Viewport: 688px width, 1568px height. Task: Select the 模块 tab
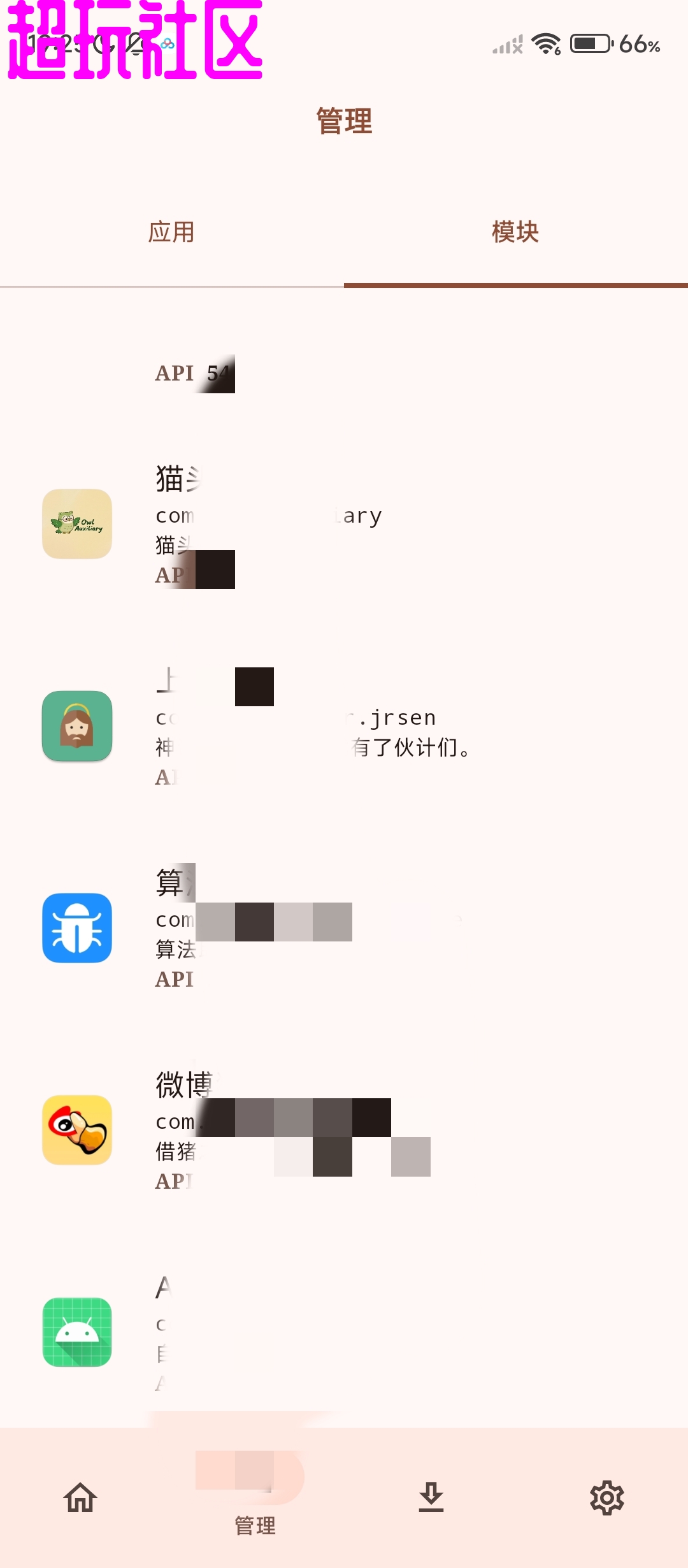515,232
